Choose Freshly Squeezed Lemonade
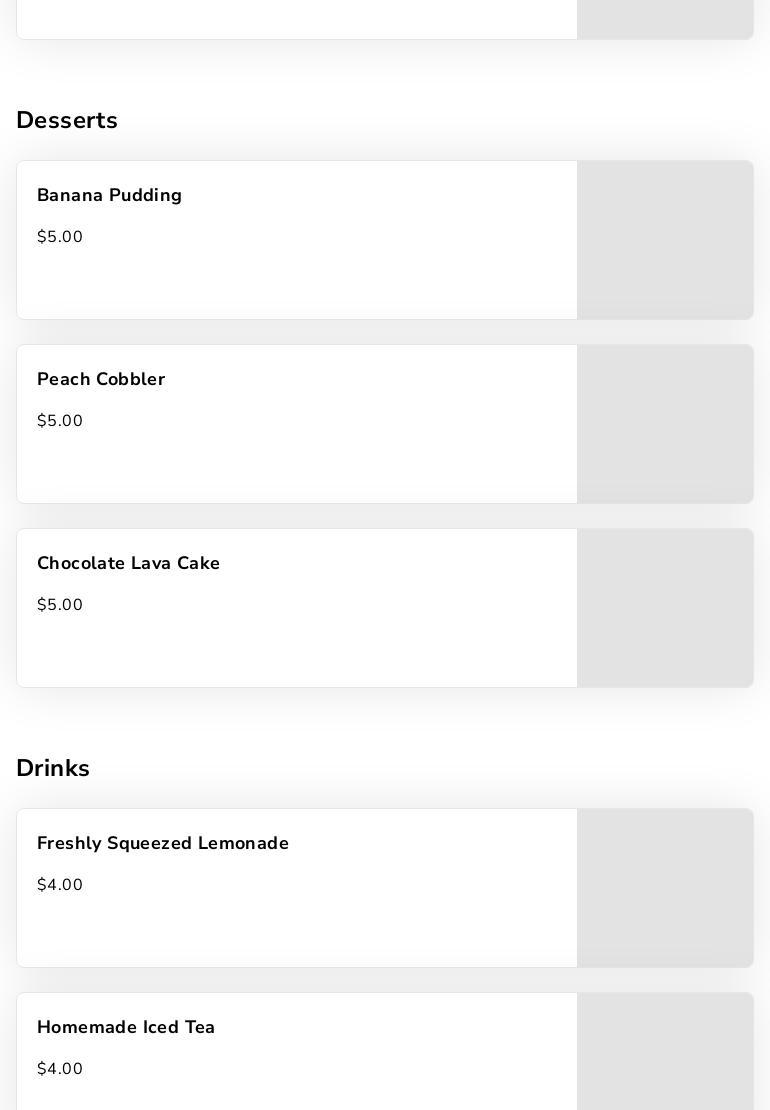The width and height of the screenshot is (770, 1110). click(x=297, y=888)
